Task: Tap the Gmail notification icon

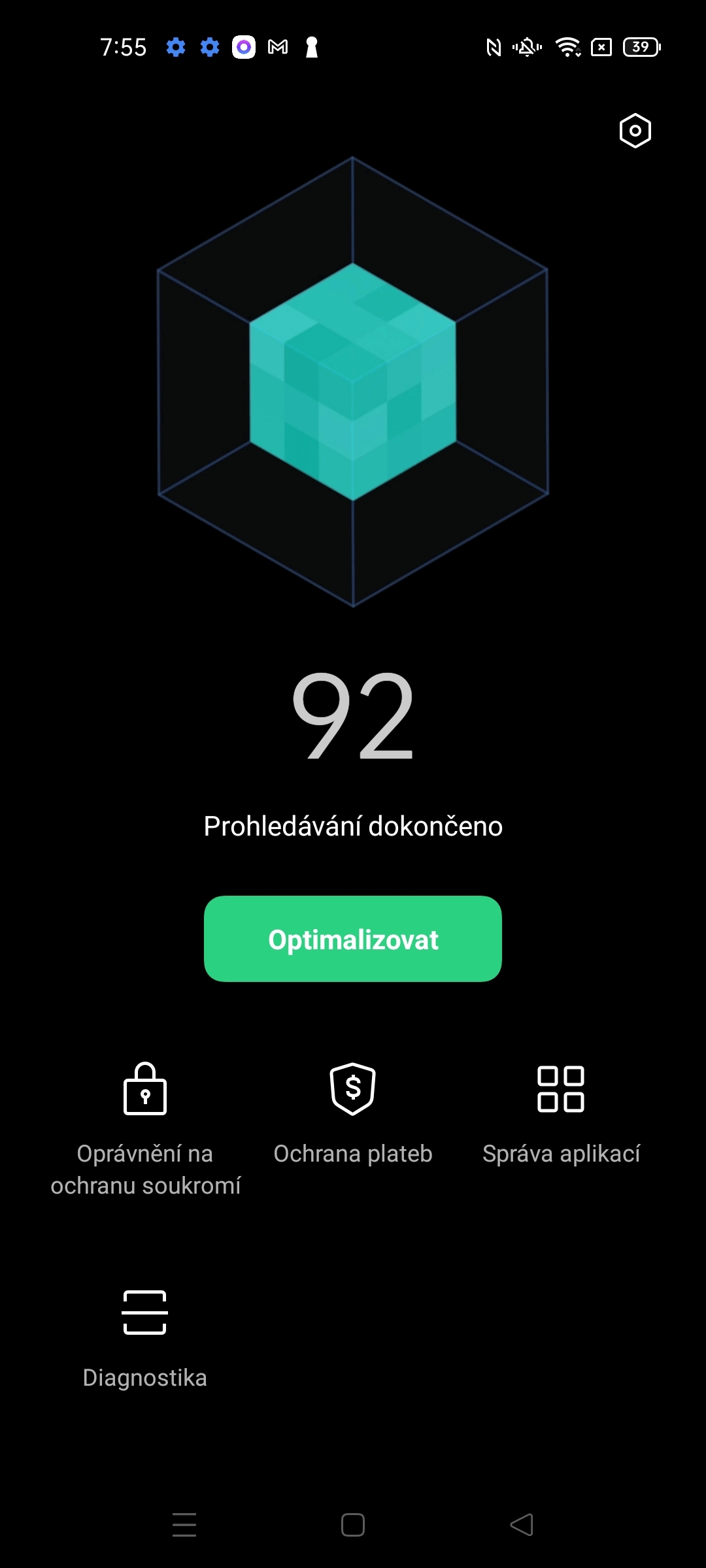Action: tap(277, 47)
